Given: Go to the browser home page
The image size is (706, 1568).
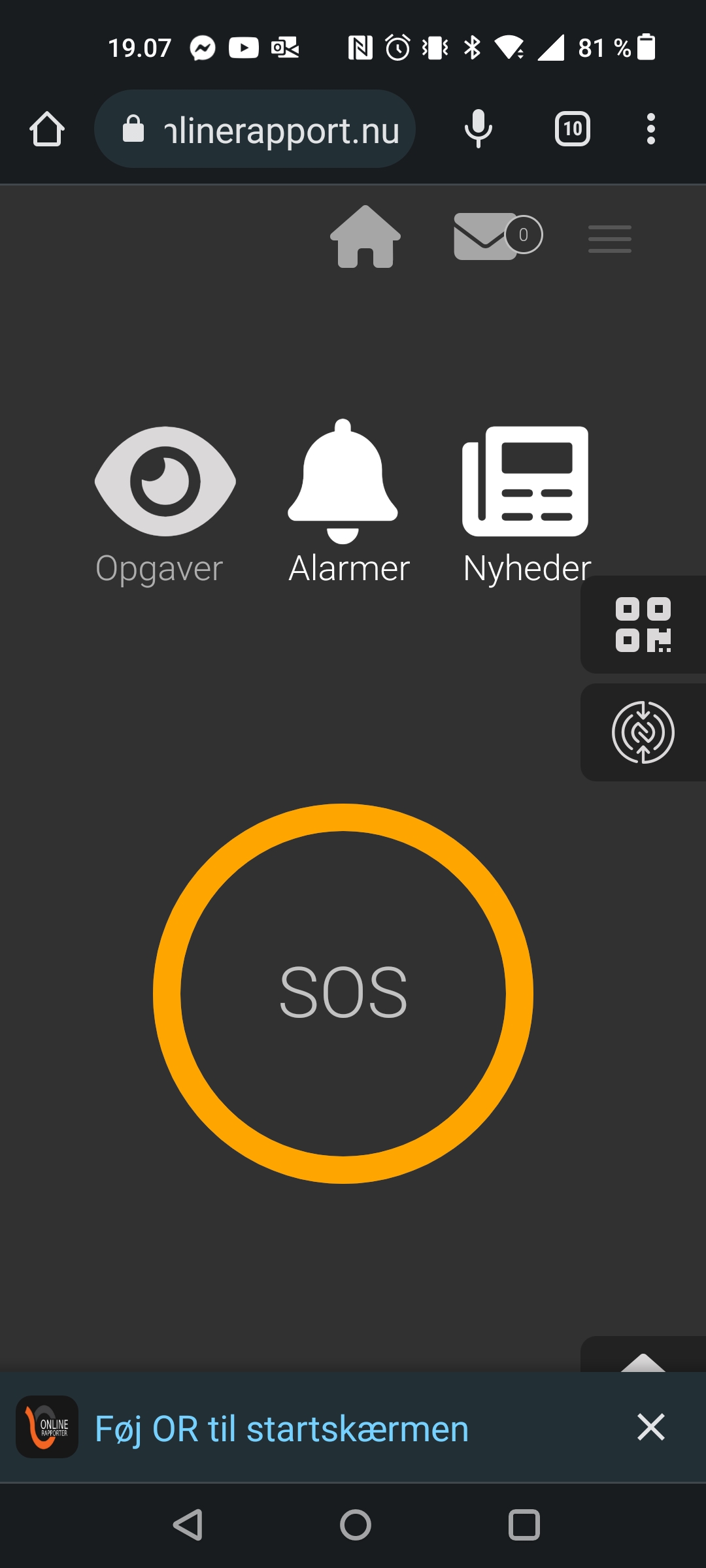Looking at the screenshot, I should [x=47, y=129].
